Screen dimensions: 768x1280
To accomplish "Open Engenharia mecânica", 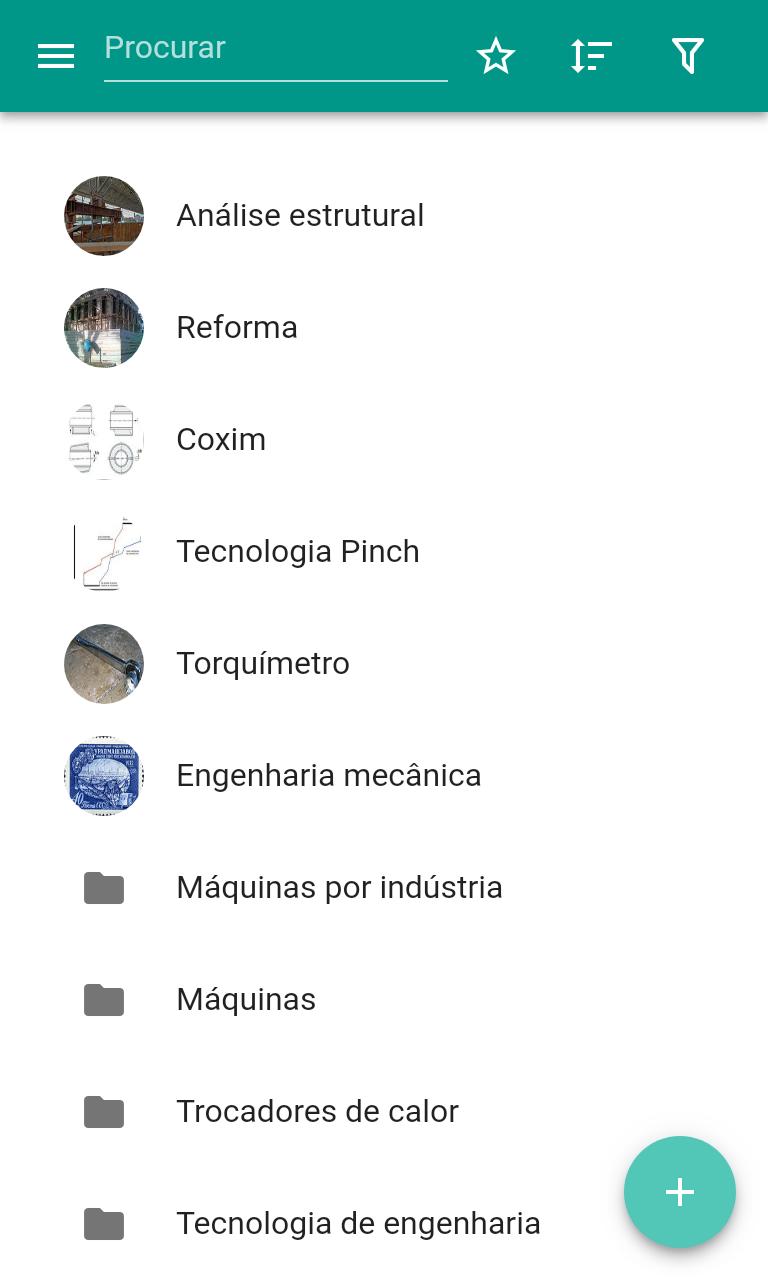I will click(384, 776).
